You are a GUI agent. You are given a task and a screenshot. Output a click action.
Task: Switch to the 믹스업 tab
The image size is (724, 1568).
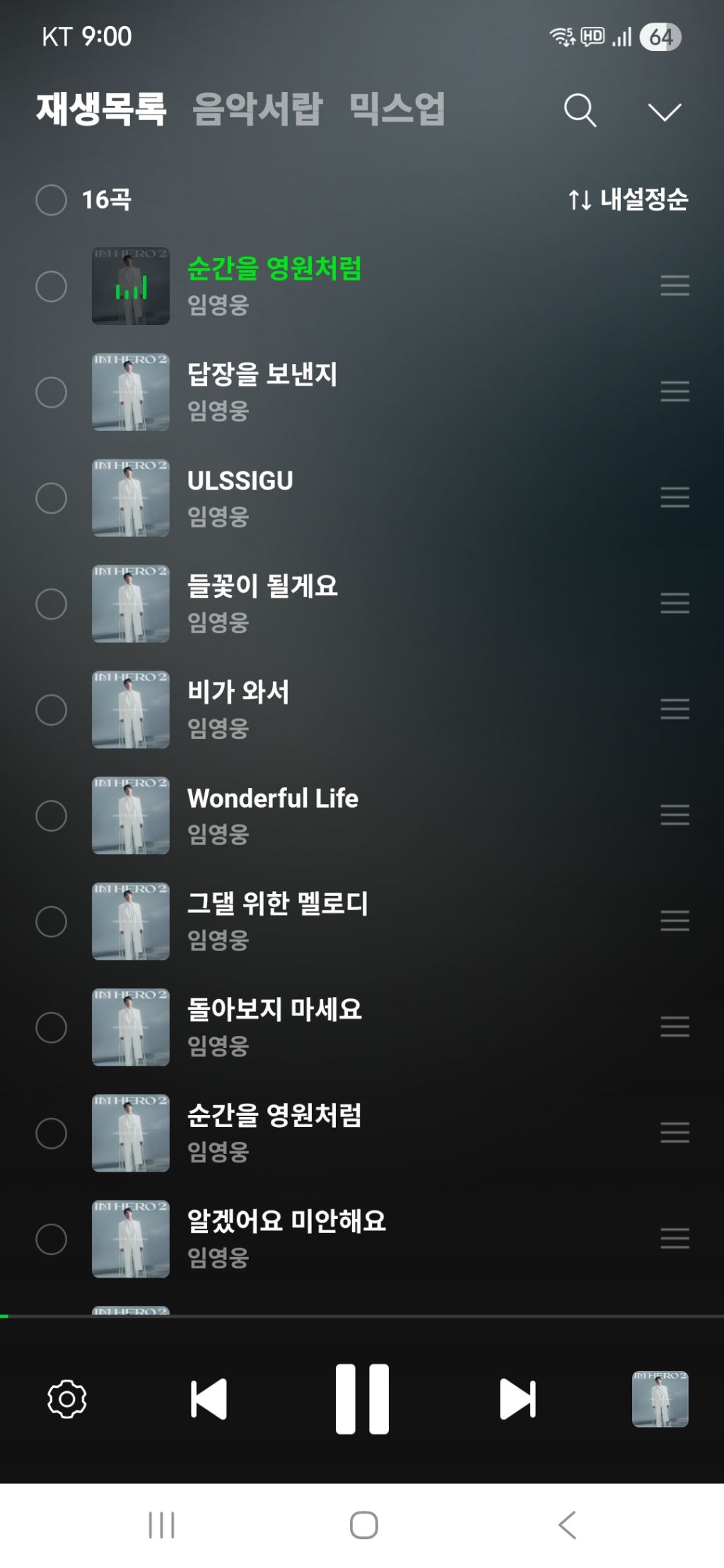pyautogui.click(x=397, y=109)
